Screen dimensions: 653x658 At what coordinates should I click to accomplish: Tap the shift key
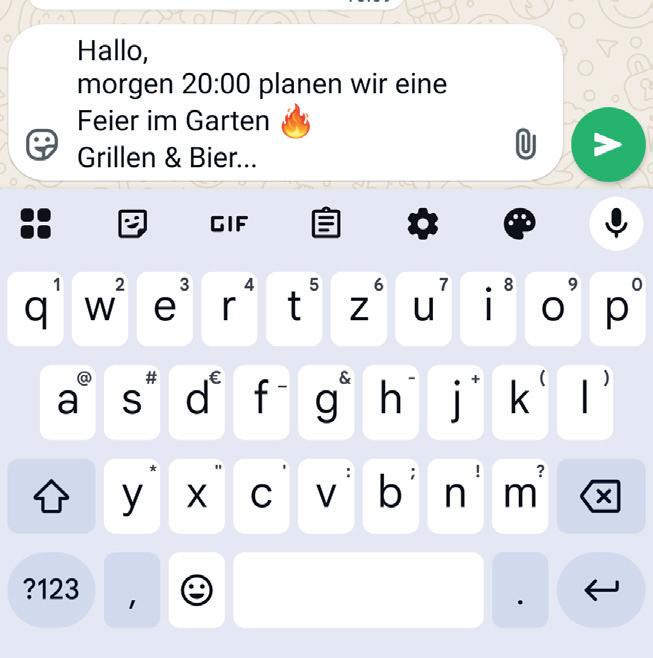click(x=51, y=496)
